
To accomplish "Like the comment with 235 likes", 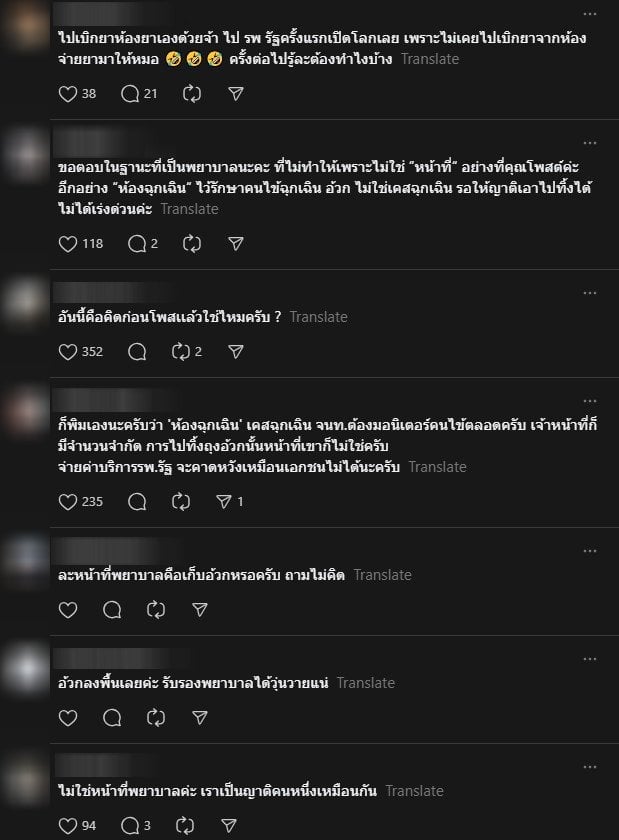I will point(68,501).
